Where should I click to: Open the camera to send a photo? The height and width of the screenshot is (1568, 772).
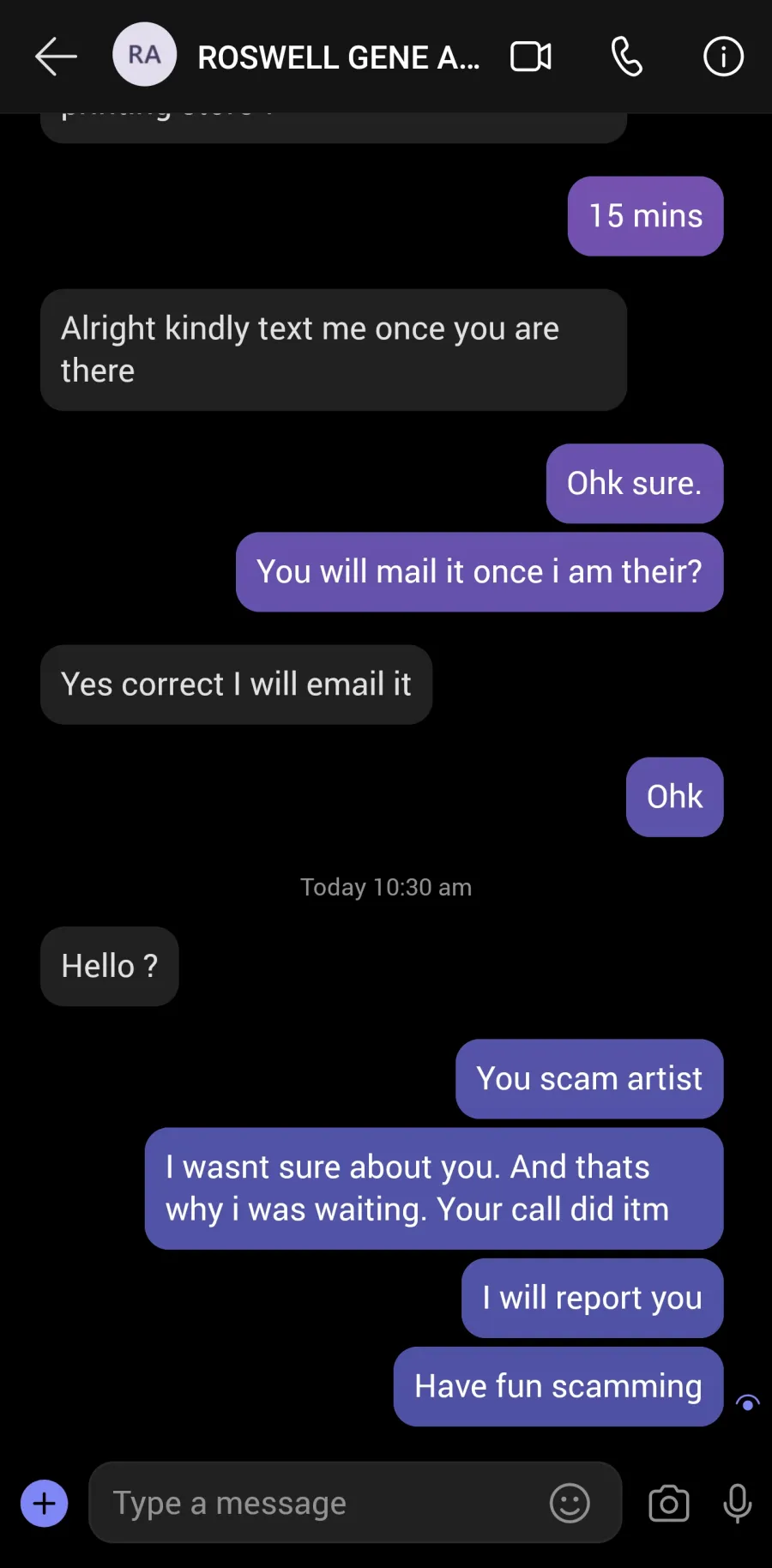pyautogui.click(x=669, y=1504)
